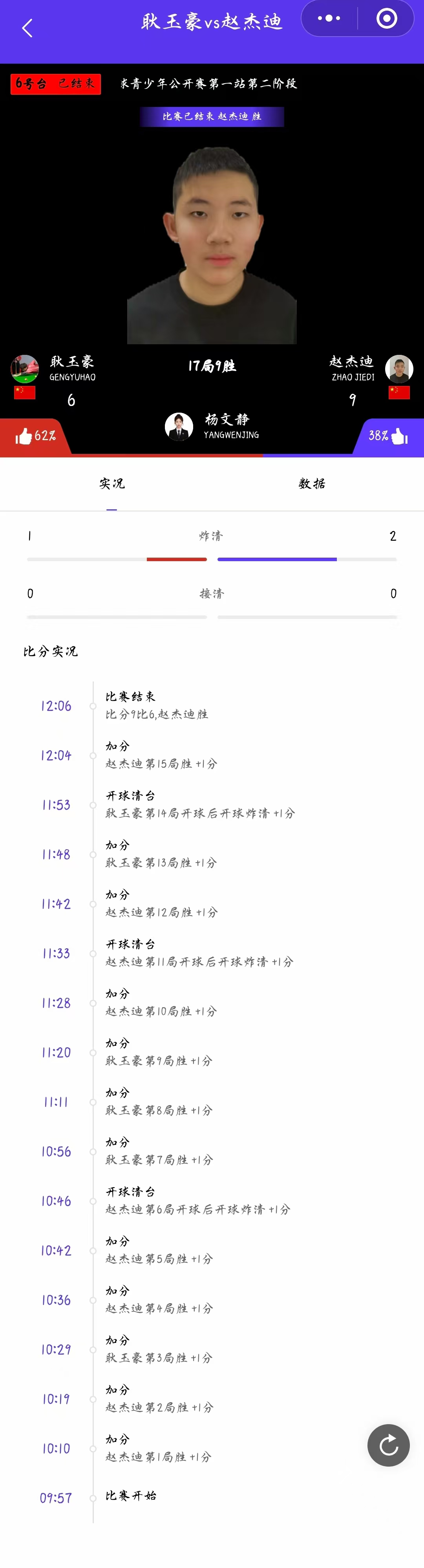Switch to the 数据 tab
The width and height of the screenshot is (424, 1568).
pos(311,484)
